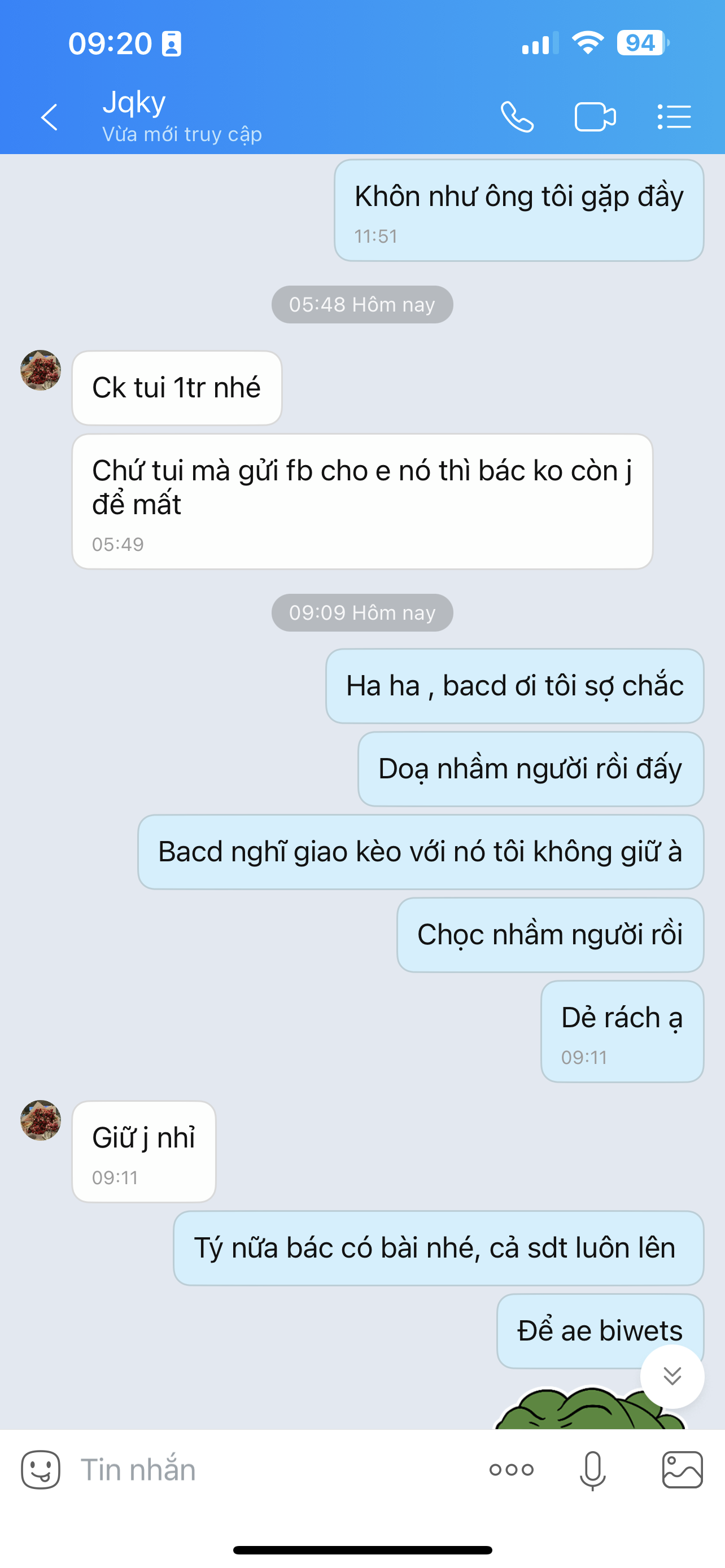725x1568 pixels.
Task: Open Jqky's profile from the chat title
Action: pyautogui.click(x=134, y=102)
